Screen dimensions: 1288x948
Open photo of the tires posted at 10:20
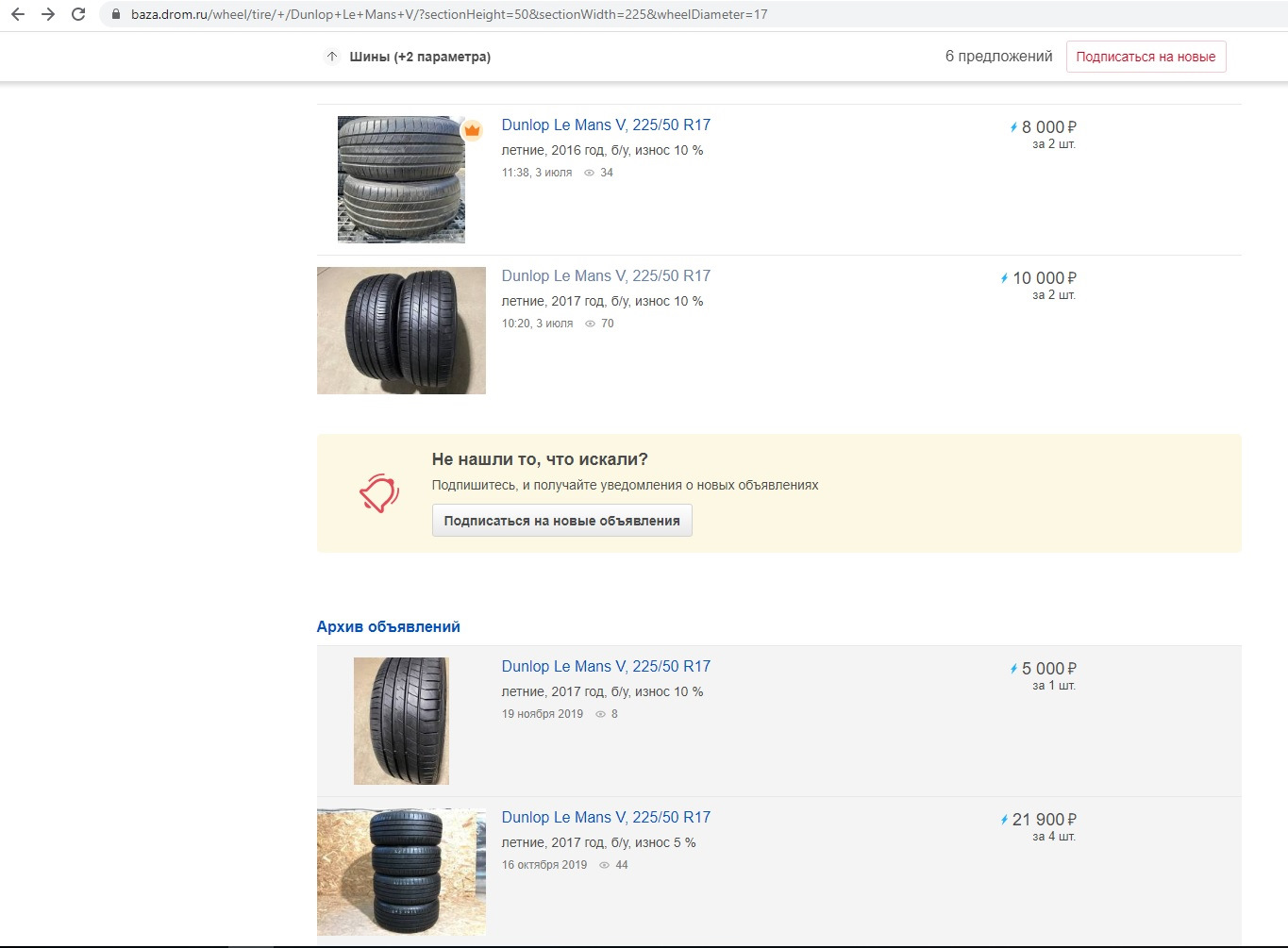[401, 330]
